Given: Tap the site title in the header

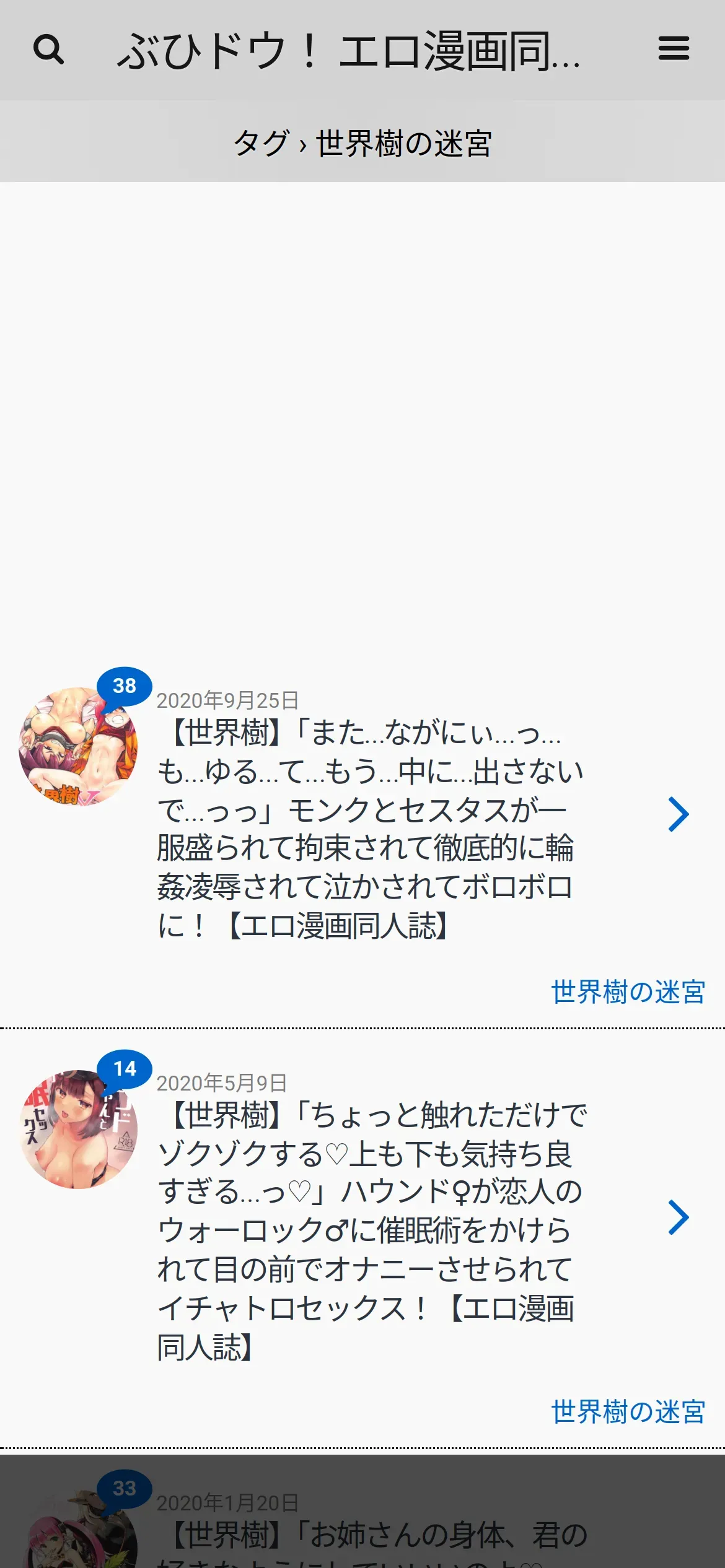Looking at the screenshot, I should pyautogui.click(x=349, y=51).
